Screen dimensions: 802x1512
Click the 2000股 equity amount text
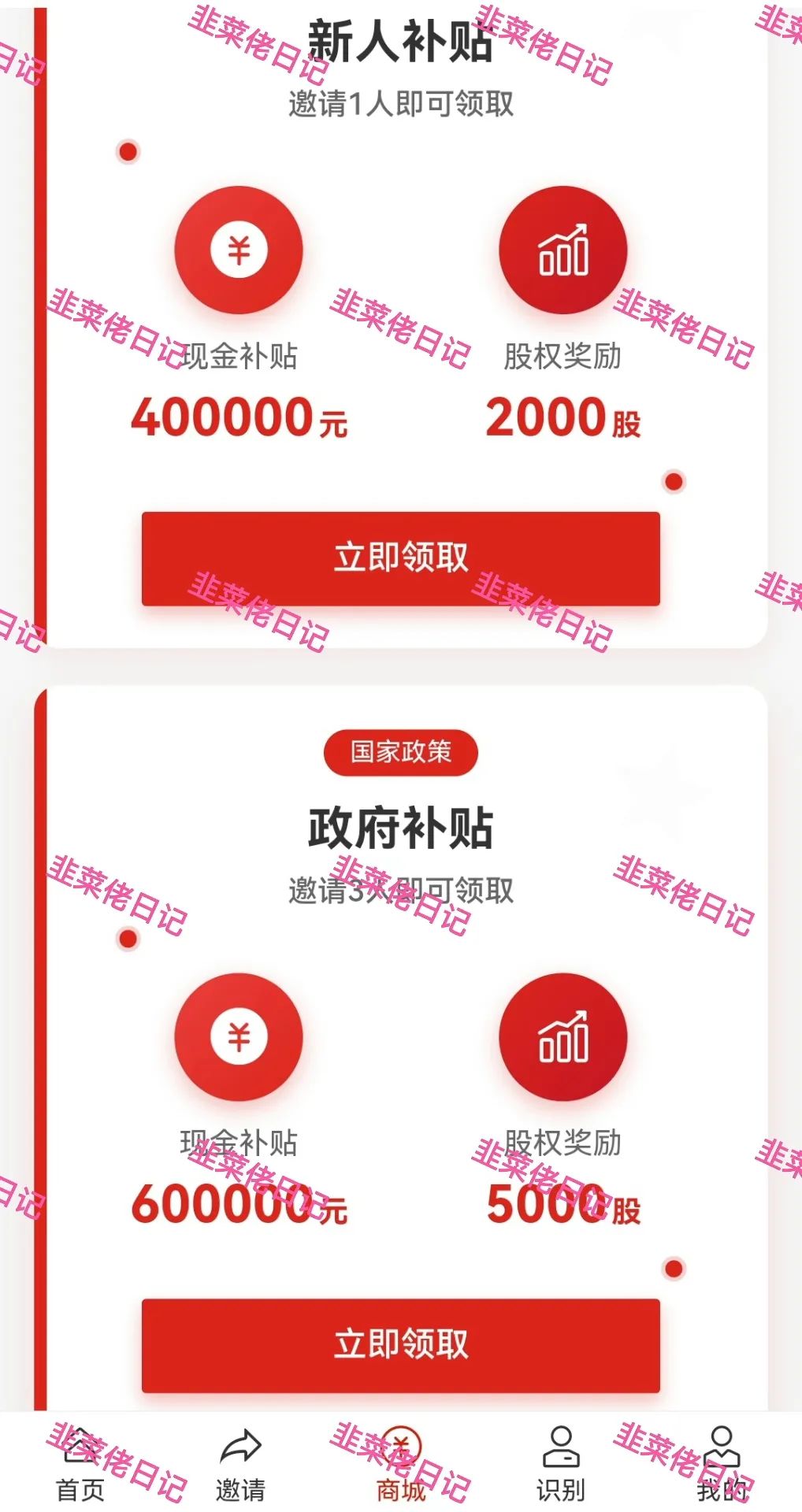pos(564,420)
